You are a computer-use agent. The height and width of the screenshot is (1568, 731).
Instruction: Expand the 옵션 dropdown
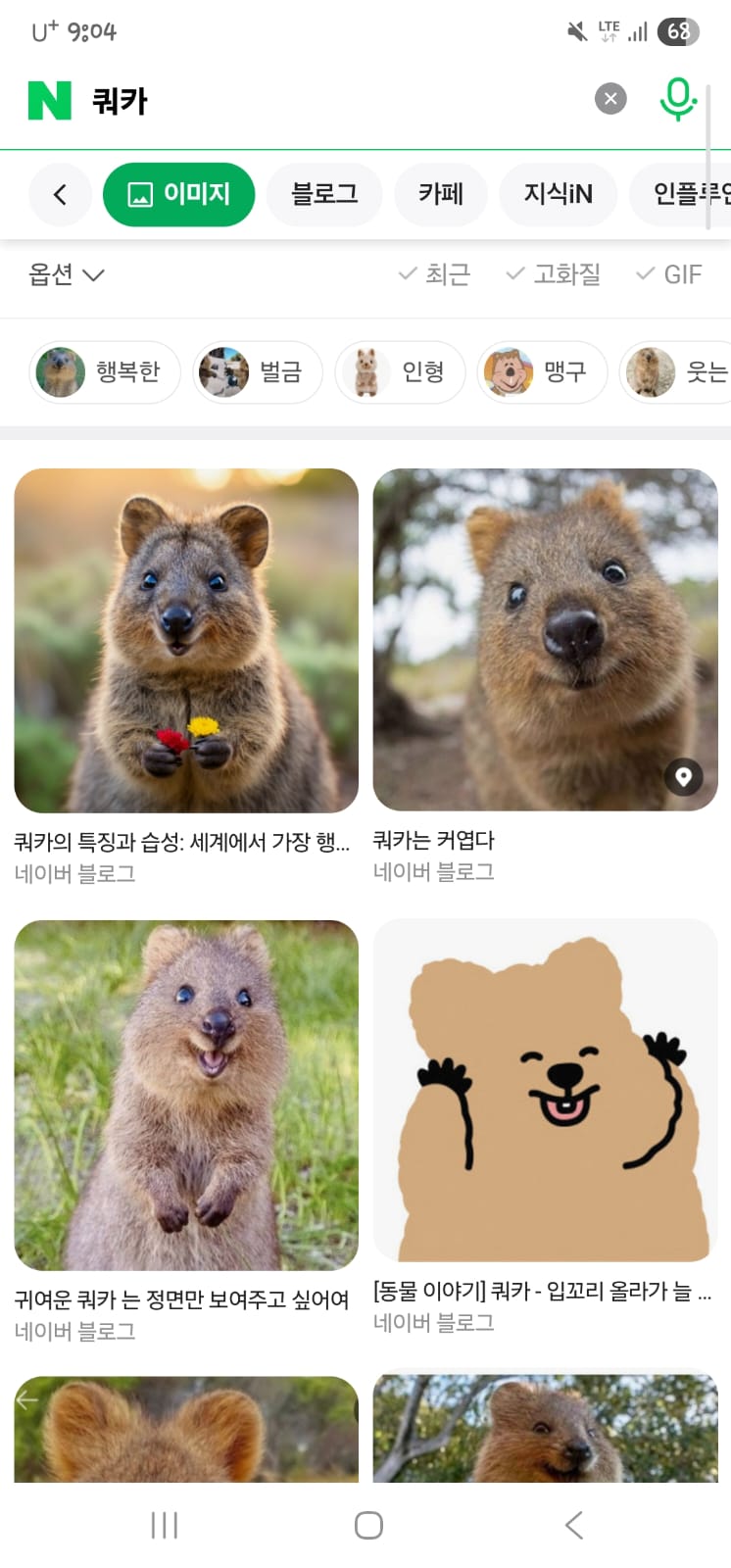(67, 274)
